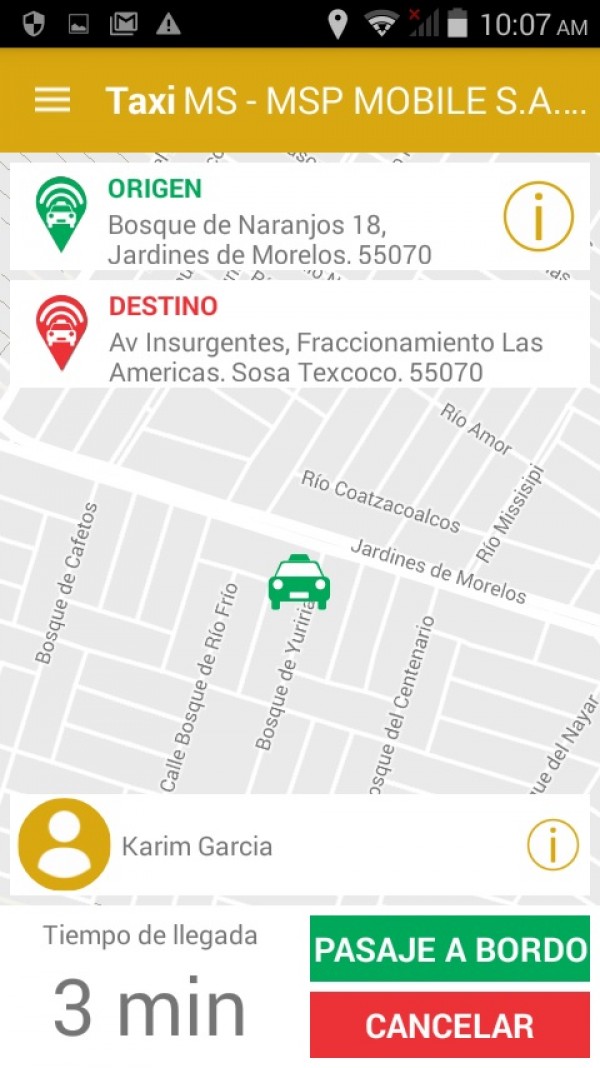Cancel the trip with Cancelar

click(449, 1025)
